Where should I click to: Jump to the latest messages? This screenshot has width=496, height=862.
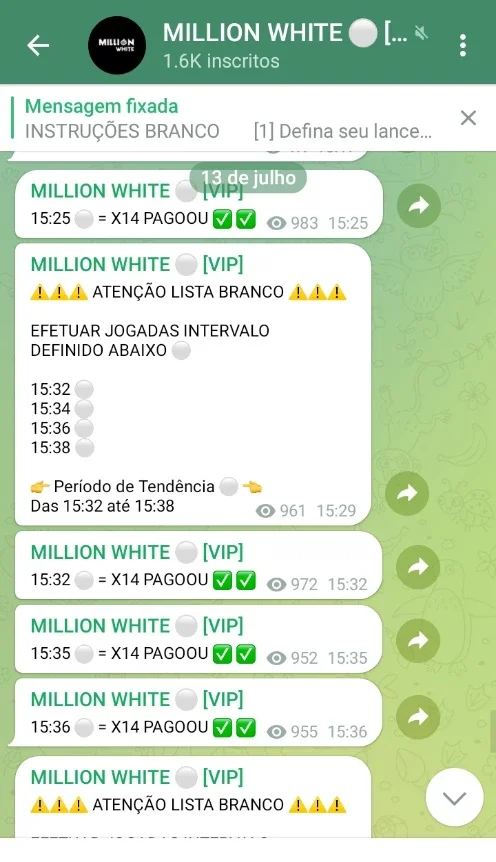click(x=454, y=798)
